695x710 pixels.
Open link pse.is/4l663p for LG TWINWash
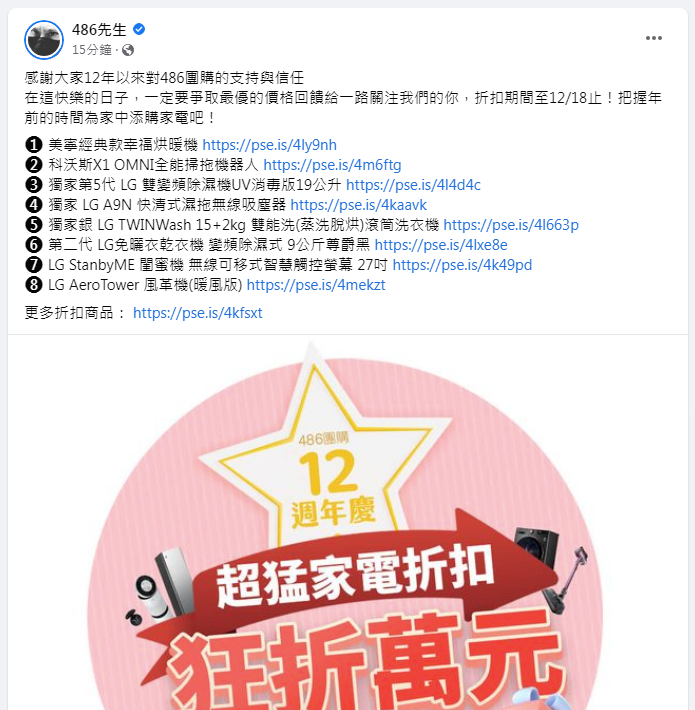(x=510, y=225)
